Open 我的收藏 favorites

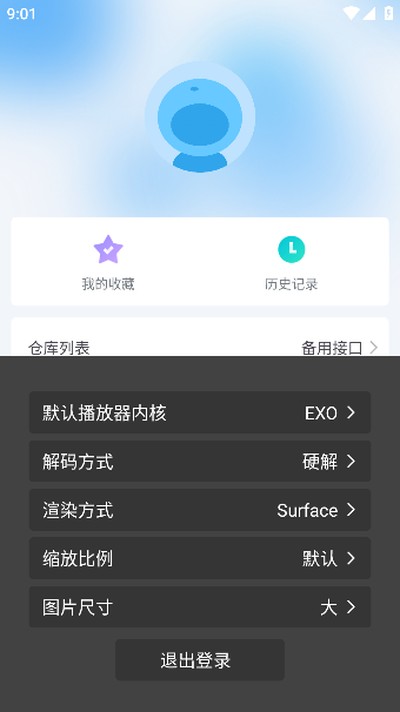coord(108,262)
